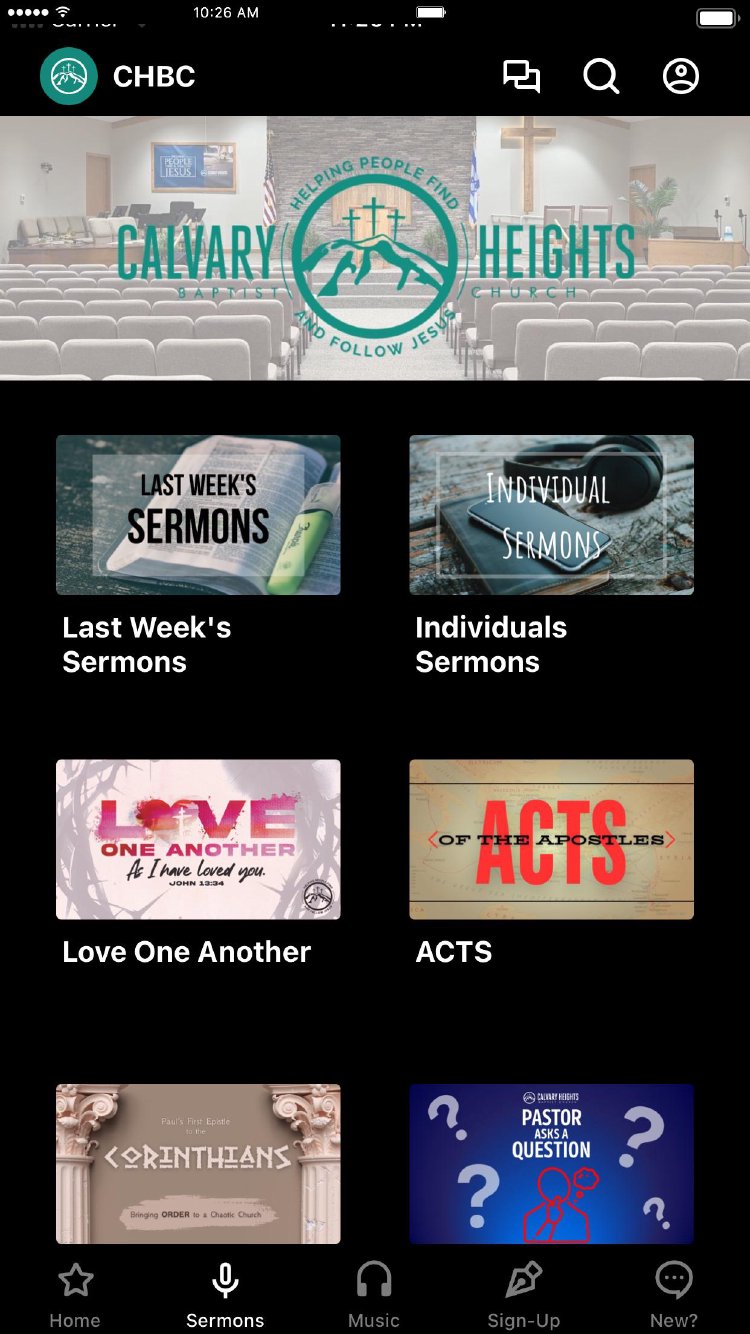750x1334 pixels.
Task: Open the New? tab
Action: [x=674, y=1295]
